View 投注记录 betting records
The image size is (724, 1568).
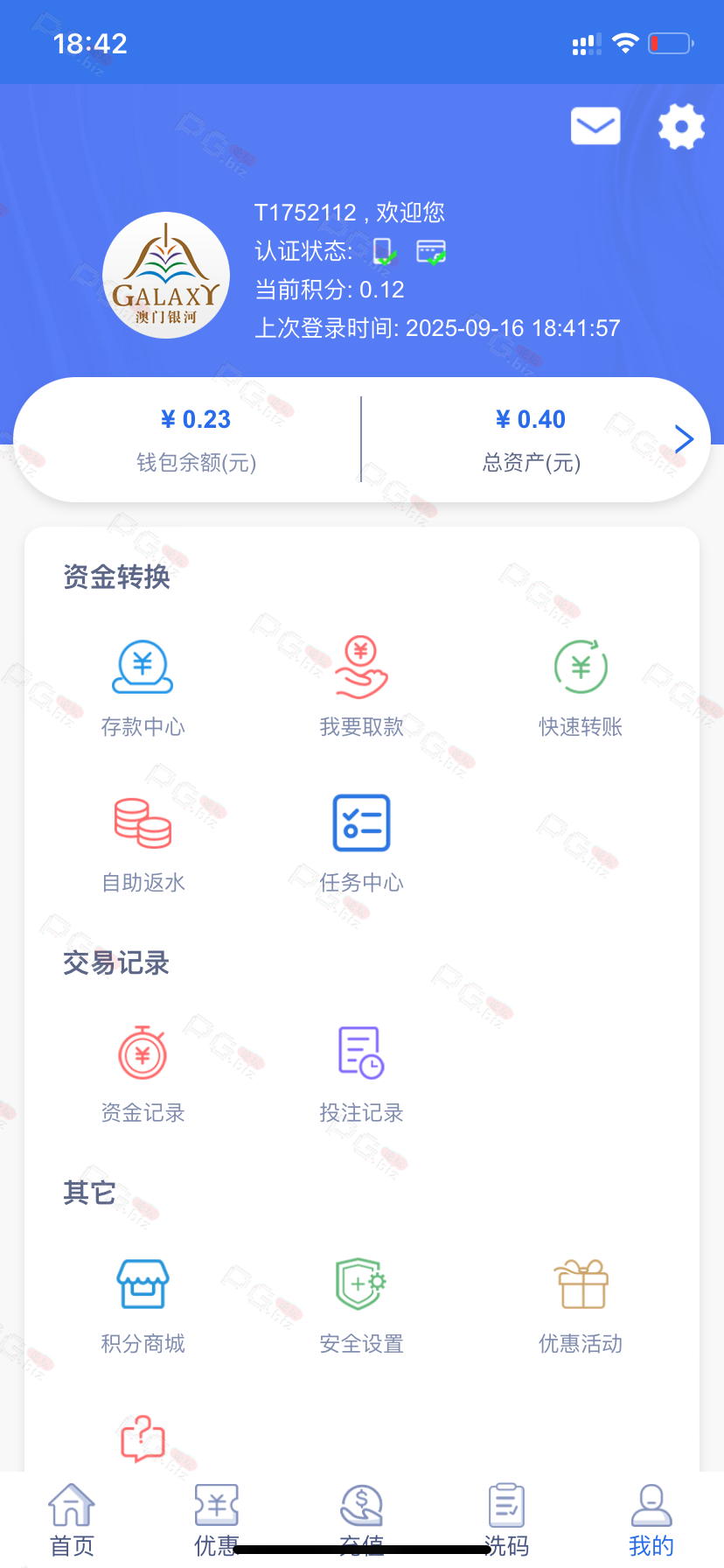tap(361, 1073)
